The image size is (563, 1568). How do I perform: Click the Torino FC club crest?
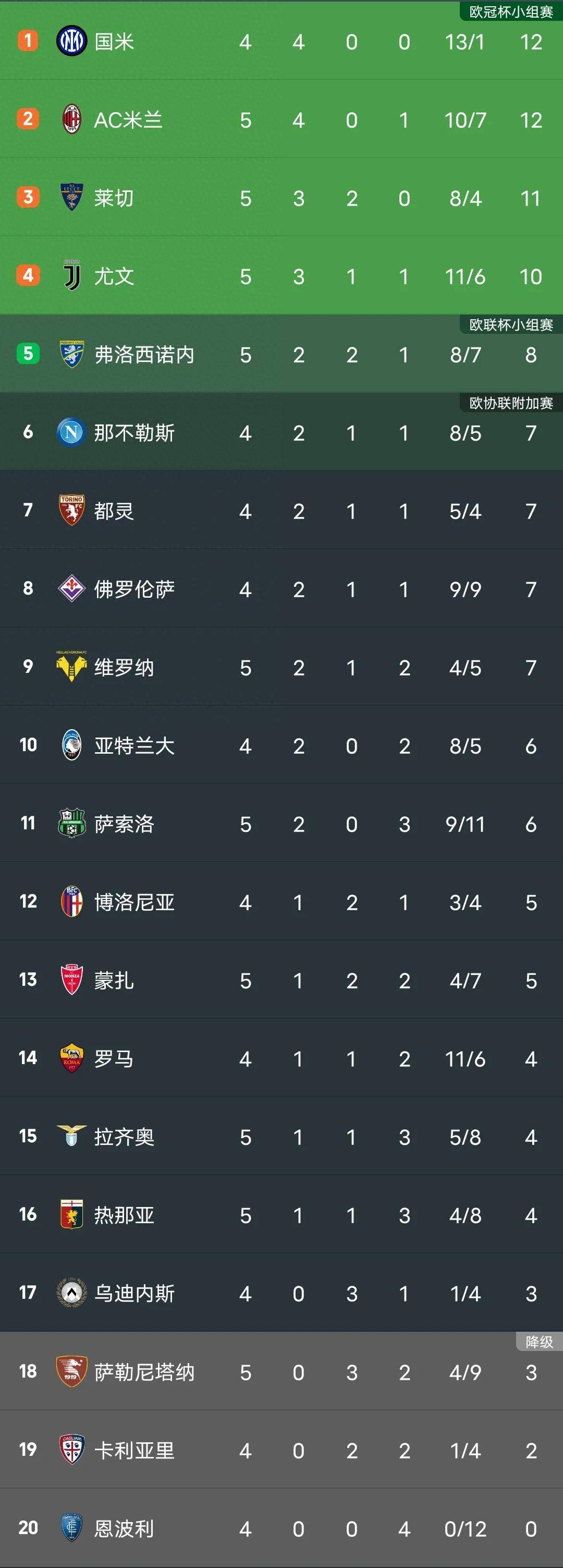tap(71, 511)
